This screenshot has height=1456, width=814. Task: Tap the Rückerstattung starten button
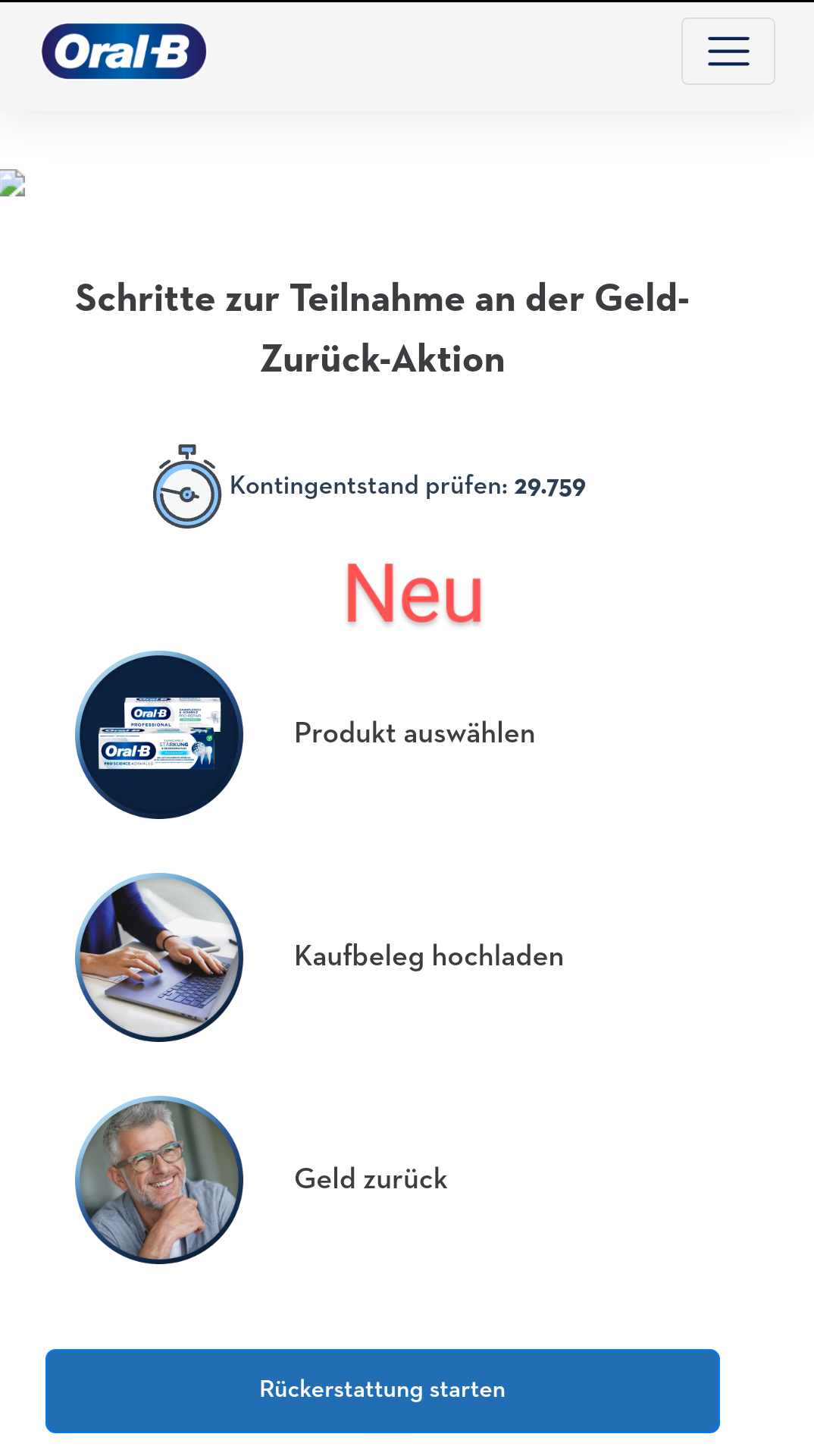click(x=383, y=1391)
